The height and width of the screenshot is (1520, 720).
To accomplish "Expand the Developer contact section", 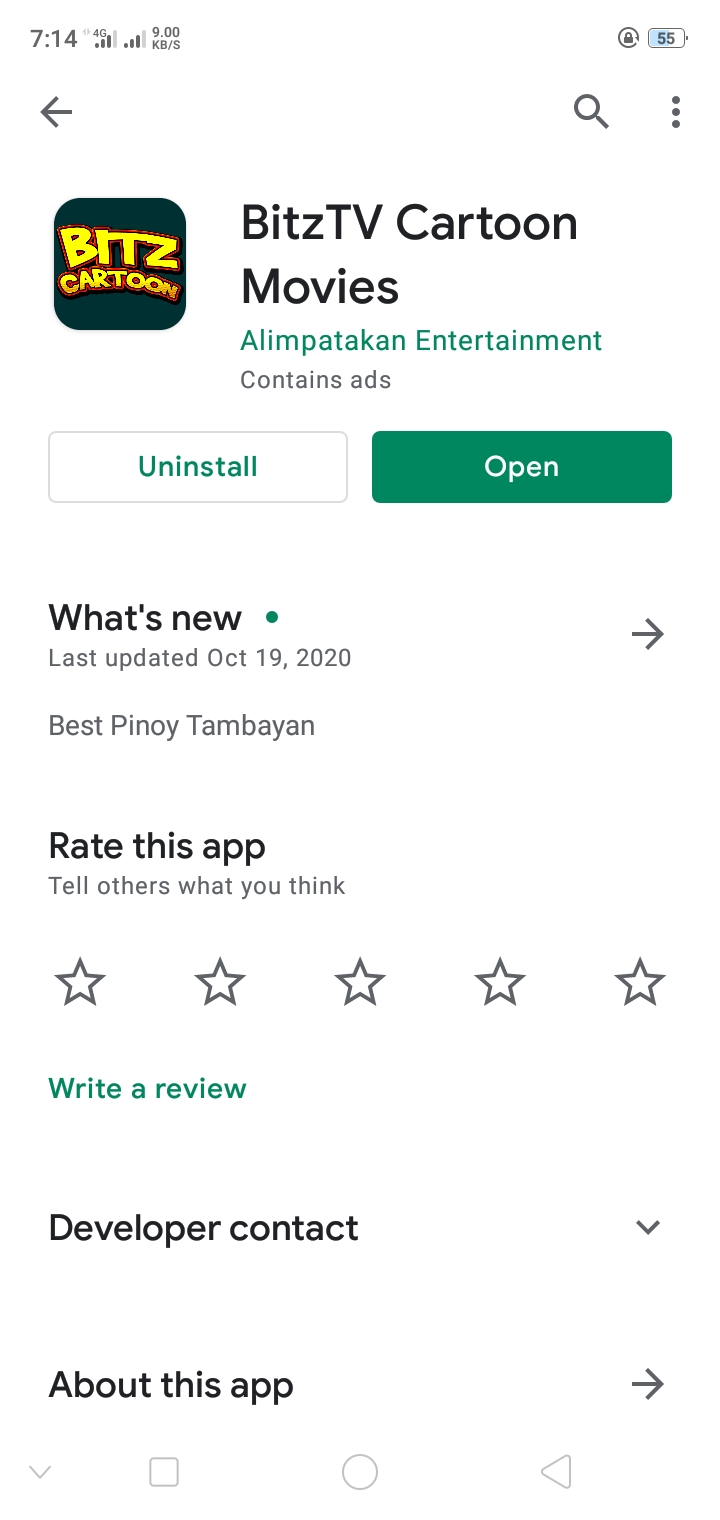I will (x=360, y=1228).
